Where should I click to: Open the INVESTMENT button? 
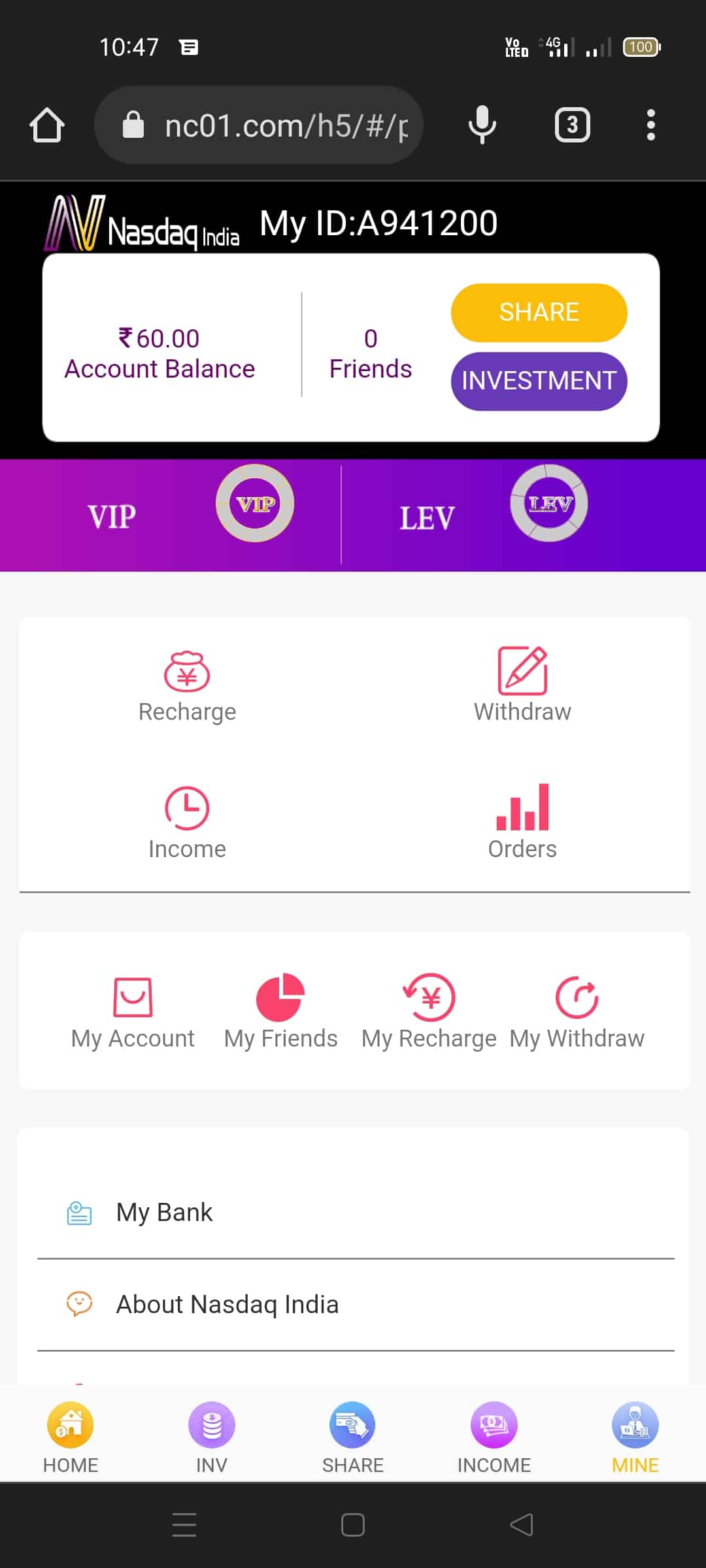click(539, 381)
